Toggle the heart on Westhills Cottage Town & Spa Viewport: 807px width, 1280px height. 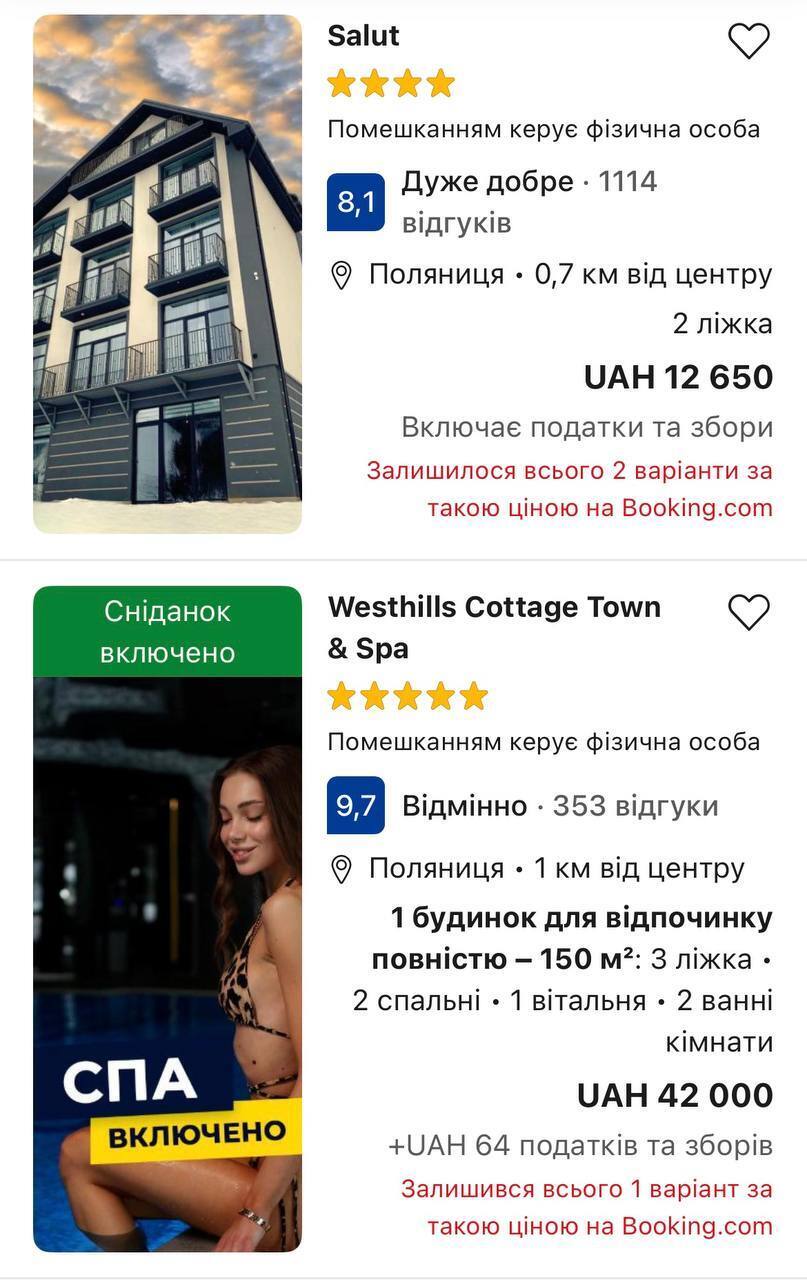748,612
